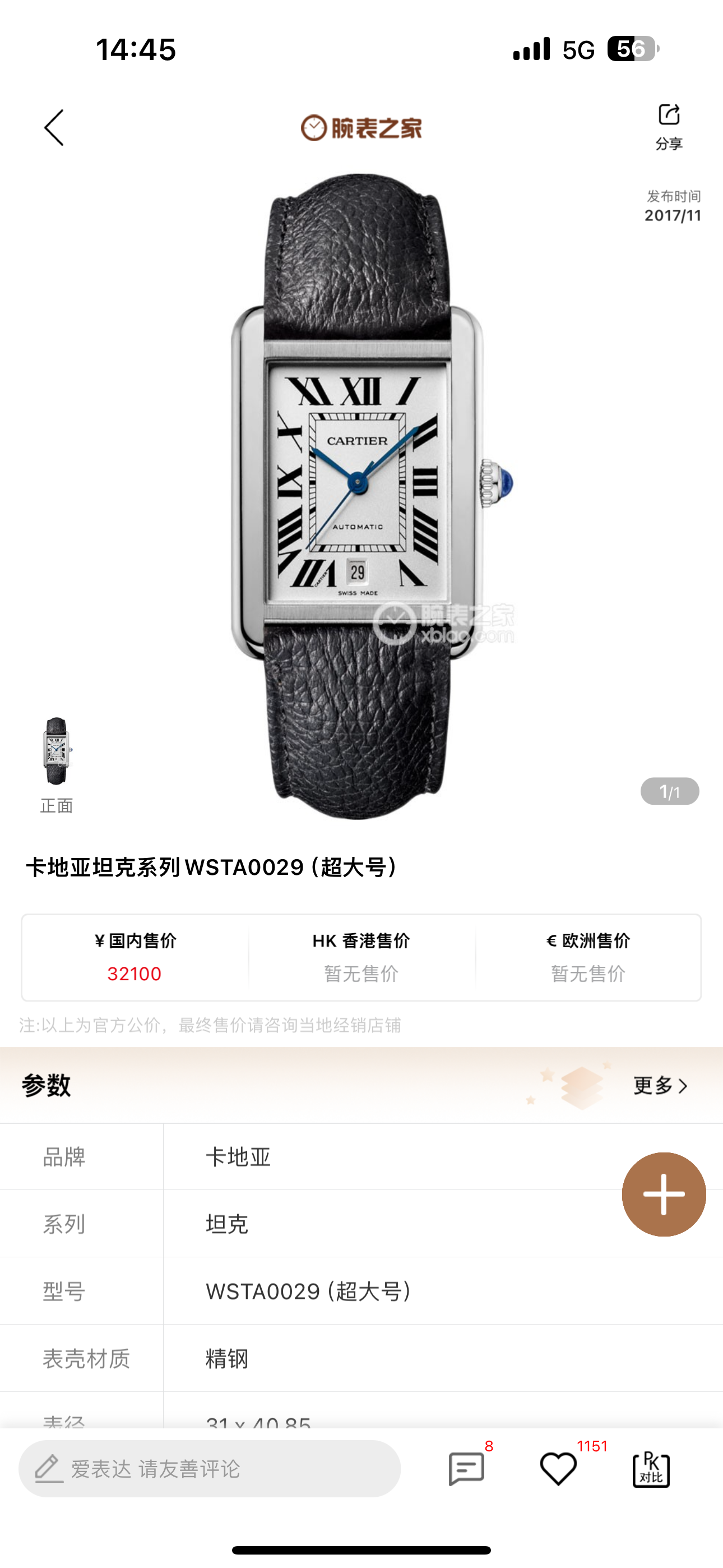Open the comment input 爱表达 请友善评论
The image size is (723, 1568).
point(210,1469)
